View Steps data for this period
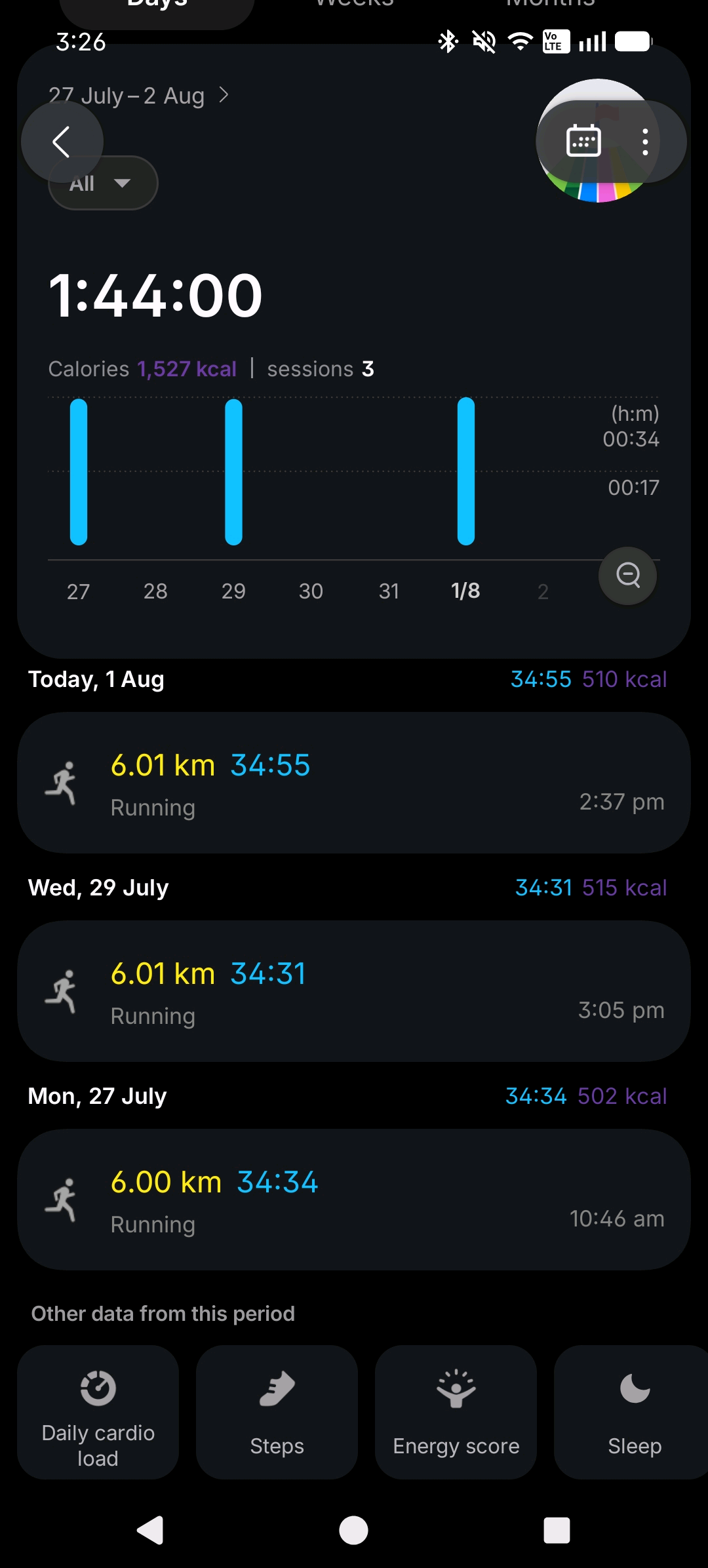Image resolution: width=708 pixels, height=1568 pixels. (x=277, y=1412)
